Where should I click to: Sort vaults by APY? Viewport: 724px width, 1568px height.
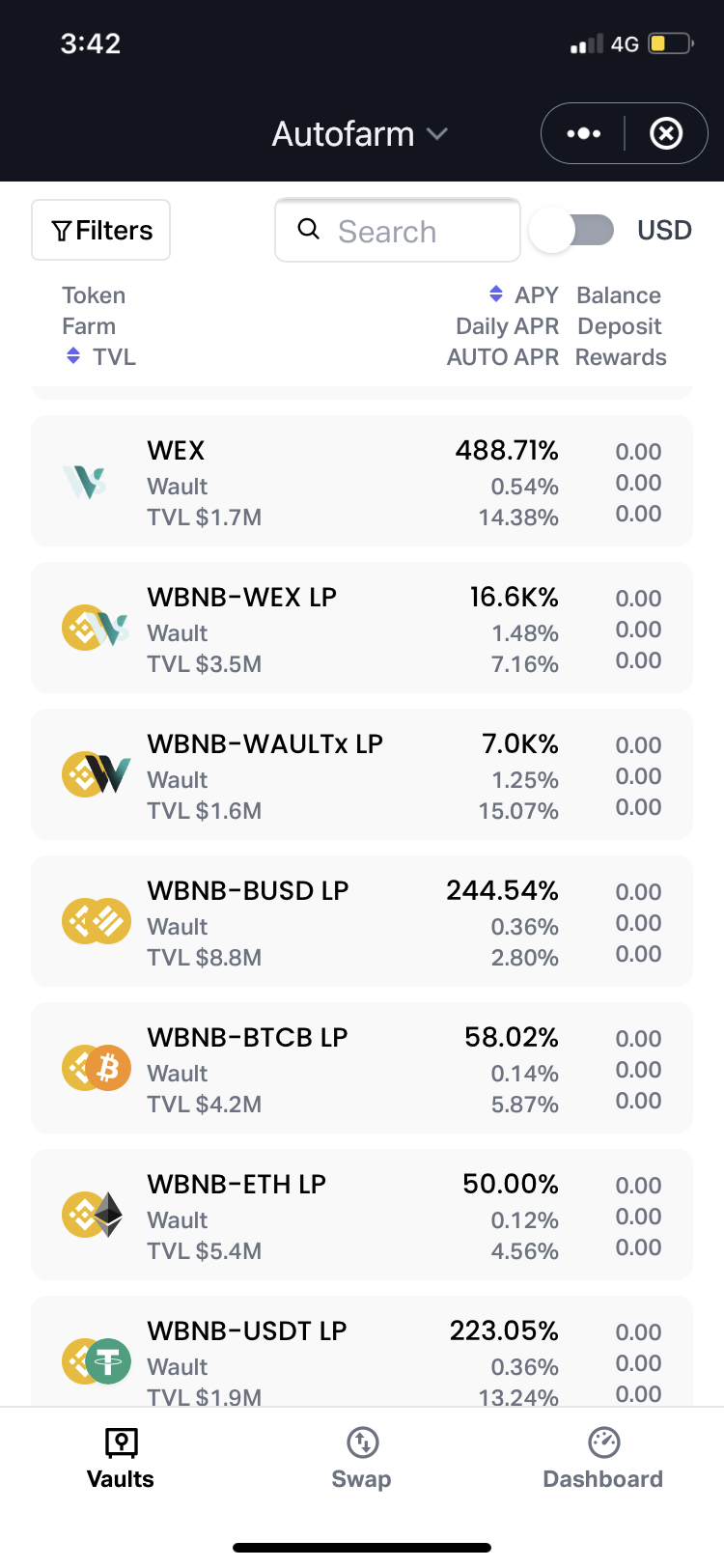pyautogui.click(x=524, y=294)
